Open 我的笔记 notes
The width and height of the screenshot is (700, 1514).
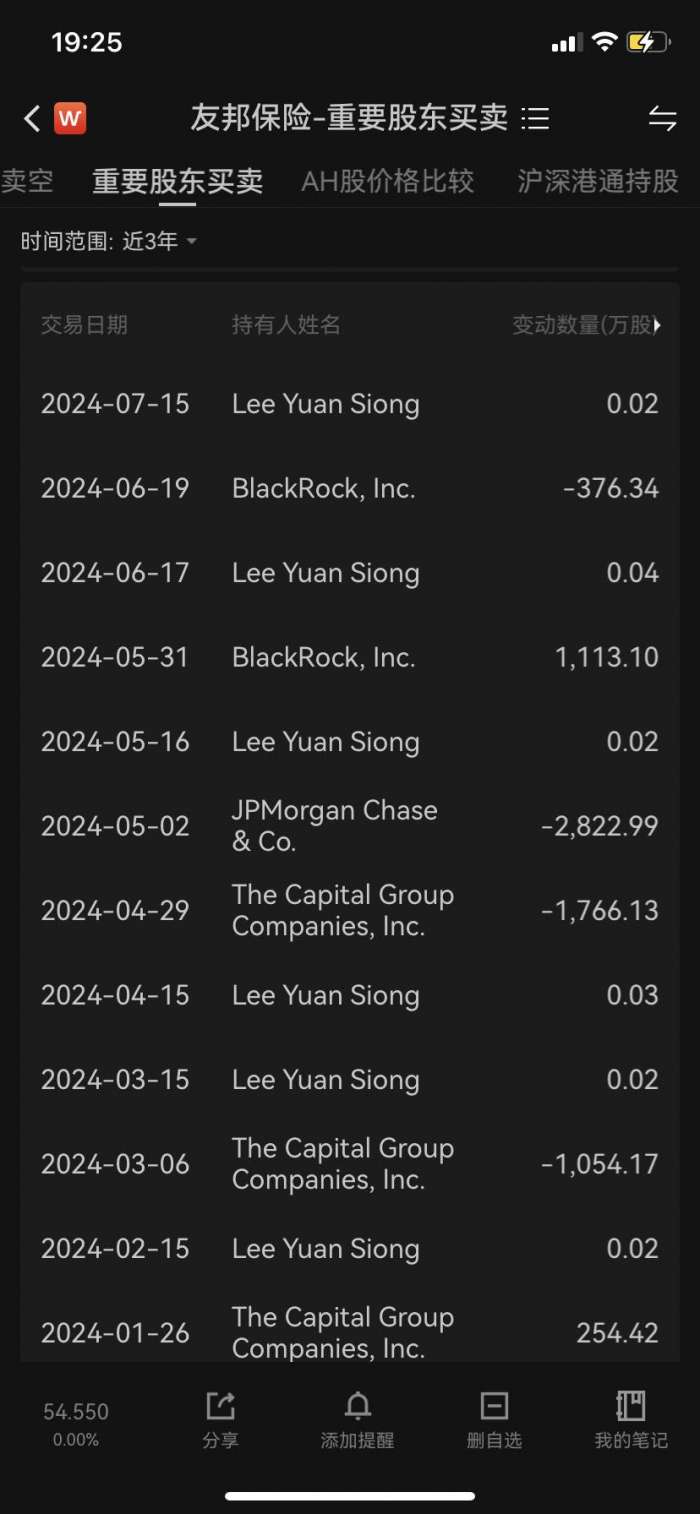coord(631,1420)
